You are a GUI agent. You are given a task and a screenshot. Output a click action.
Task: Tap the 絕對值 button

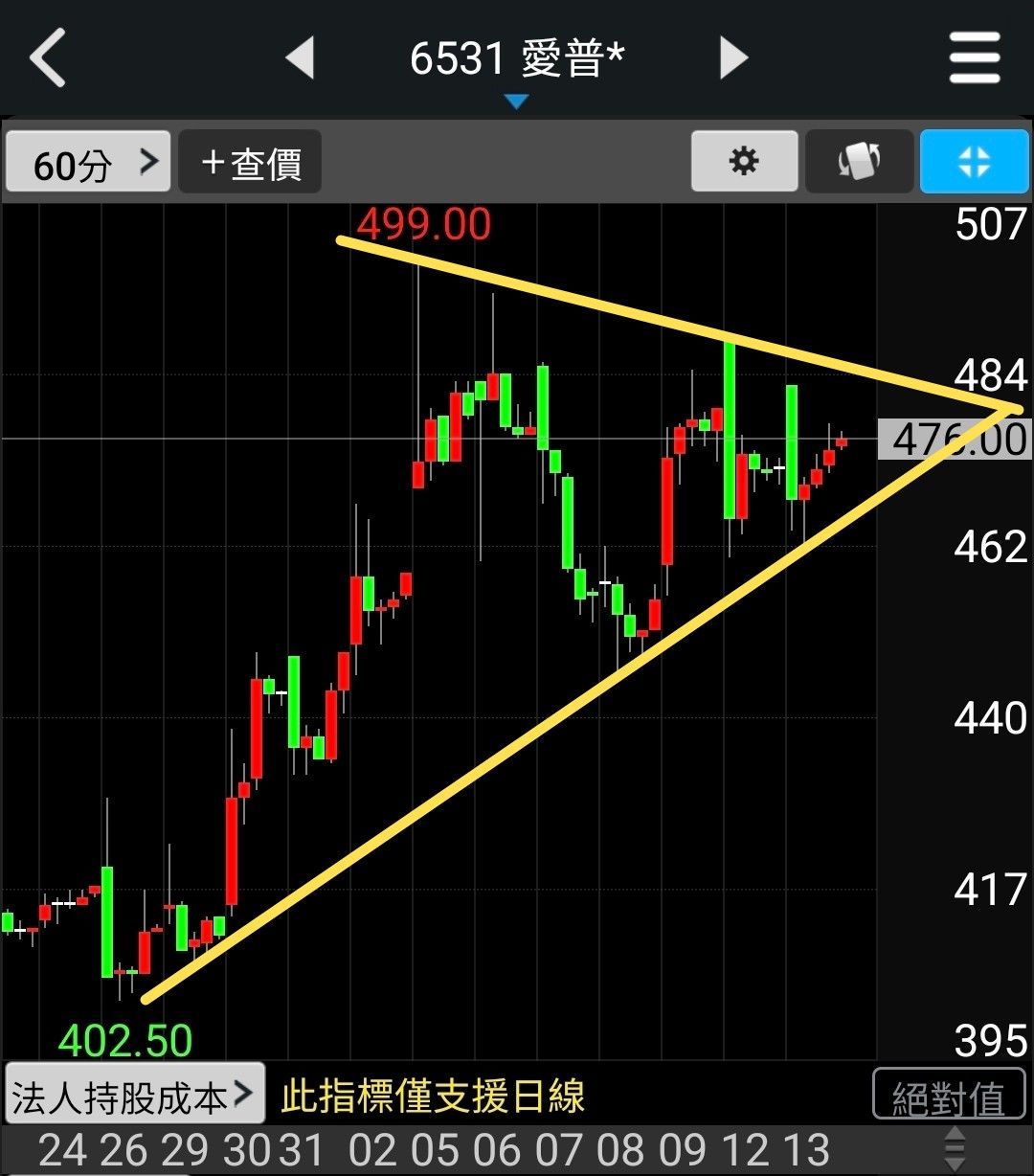click(x=949, y=1096)
